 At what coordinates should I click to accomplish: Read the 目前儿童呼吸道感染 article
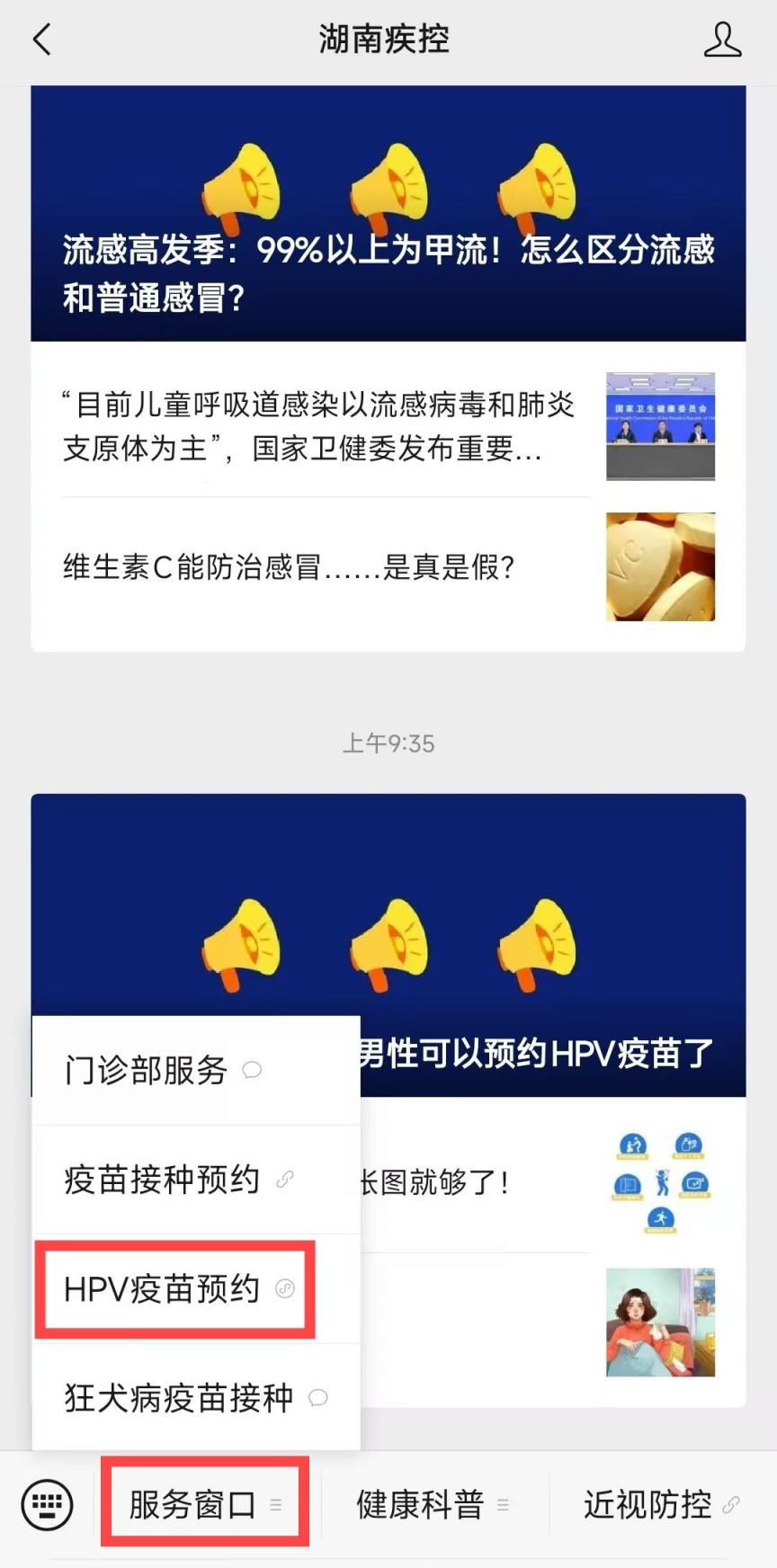(319, 426)
